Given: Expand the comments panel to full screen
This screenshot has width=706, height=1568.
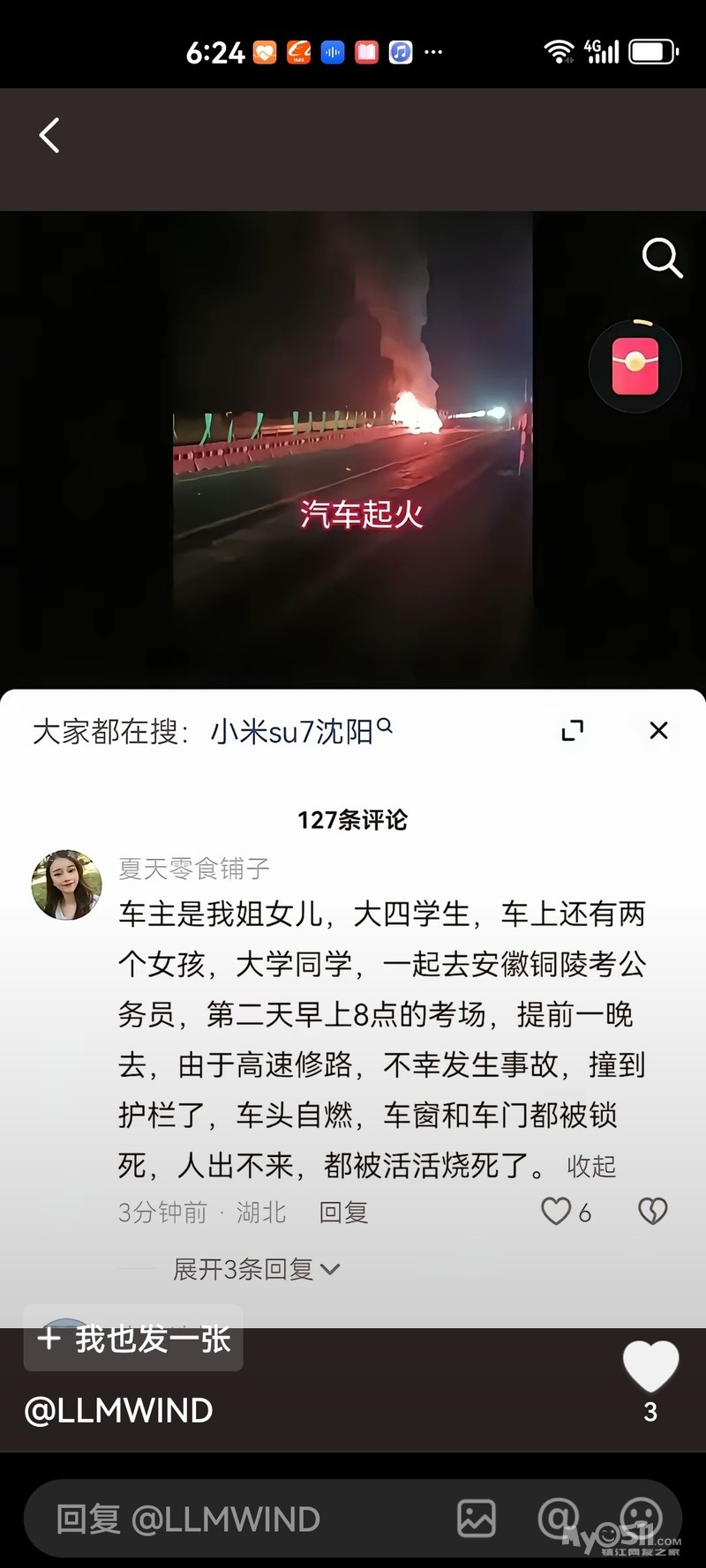Looking at the screenshot, I should coord(573,730).
